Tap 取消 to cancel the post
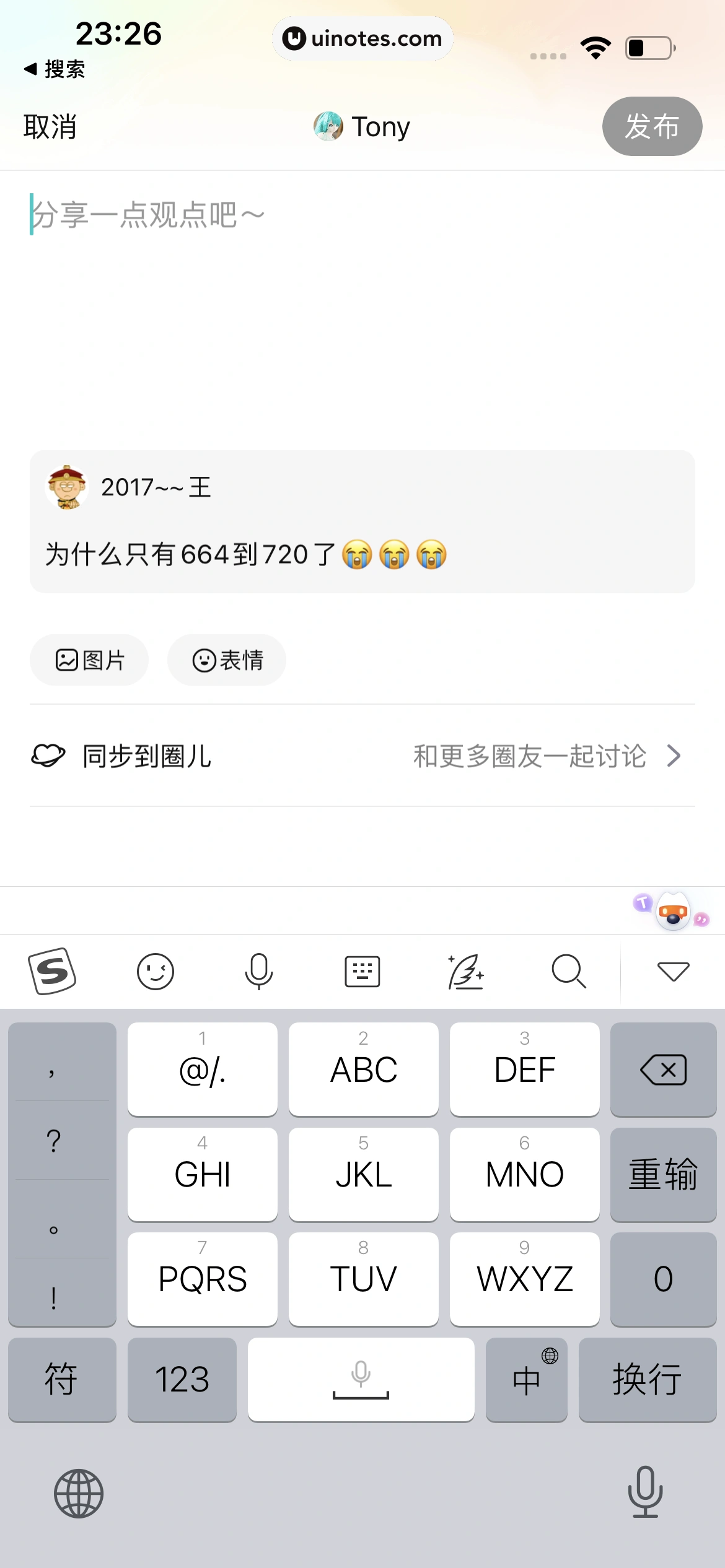The image size is (725, 1568). [x=50, y=127]
